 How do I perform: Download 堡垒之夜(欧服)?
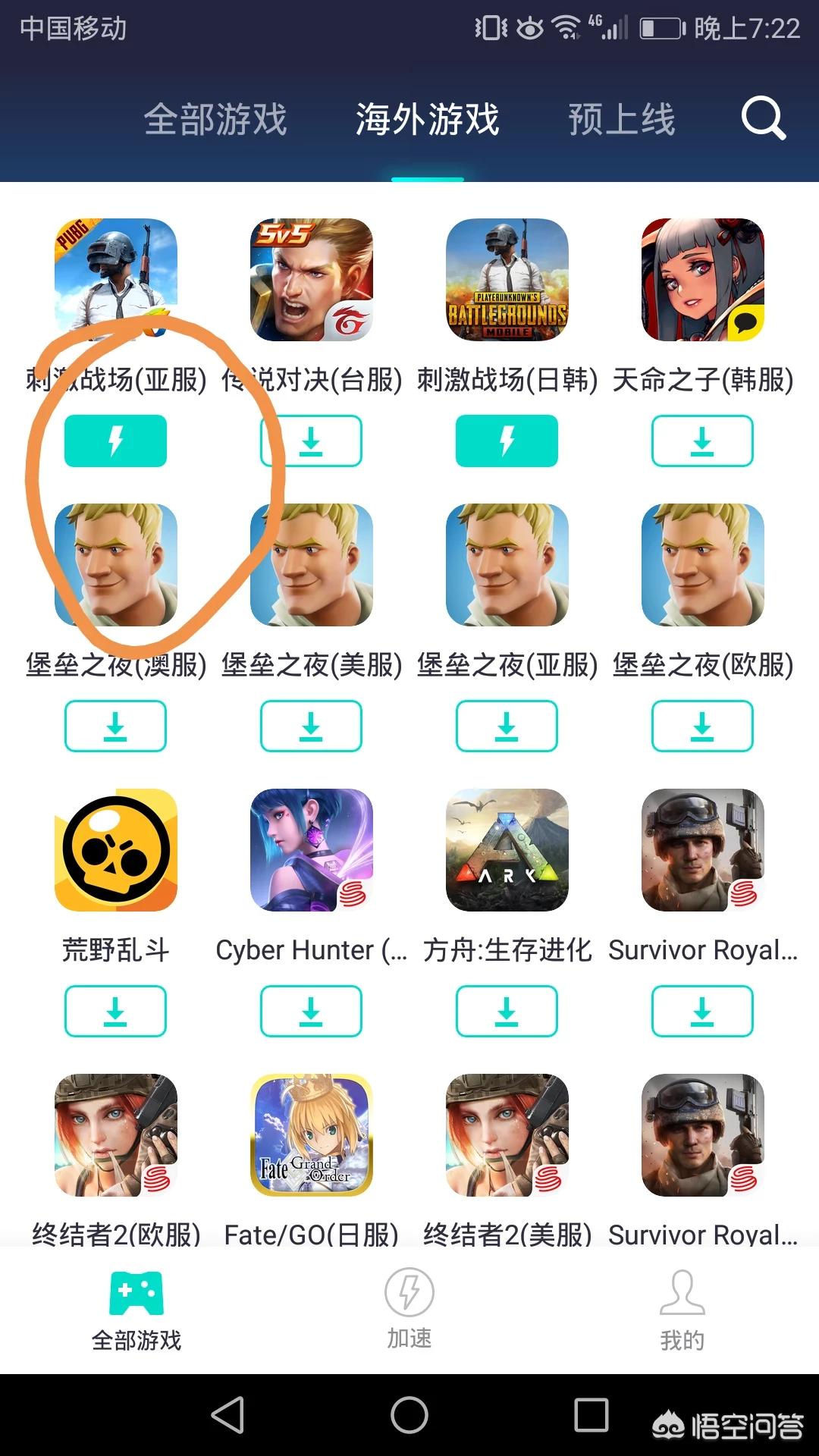tap(702, 726)
